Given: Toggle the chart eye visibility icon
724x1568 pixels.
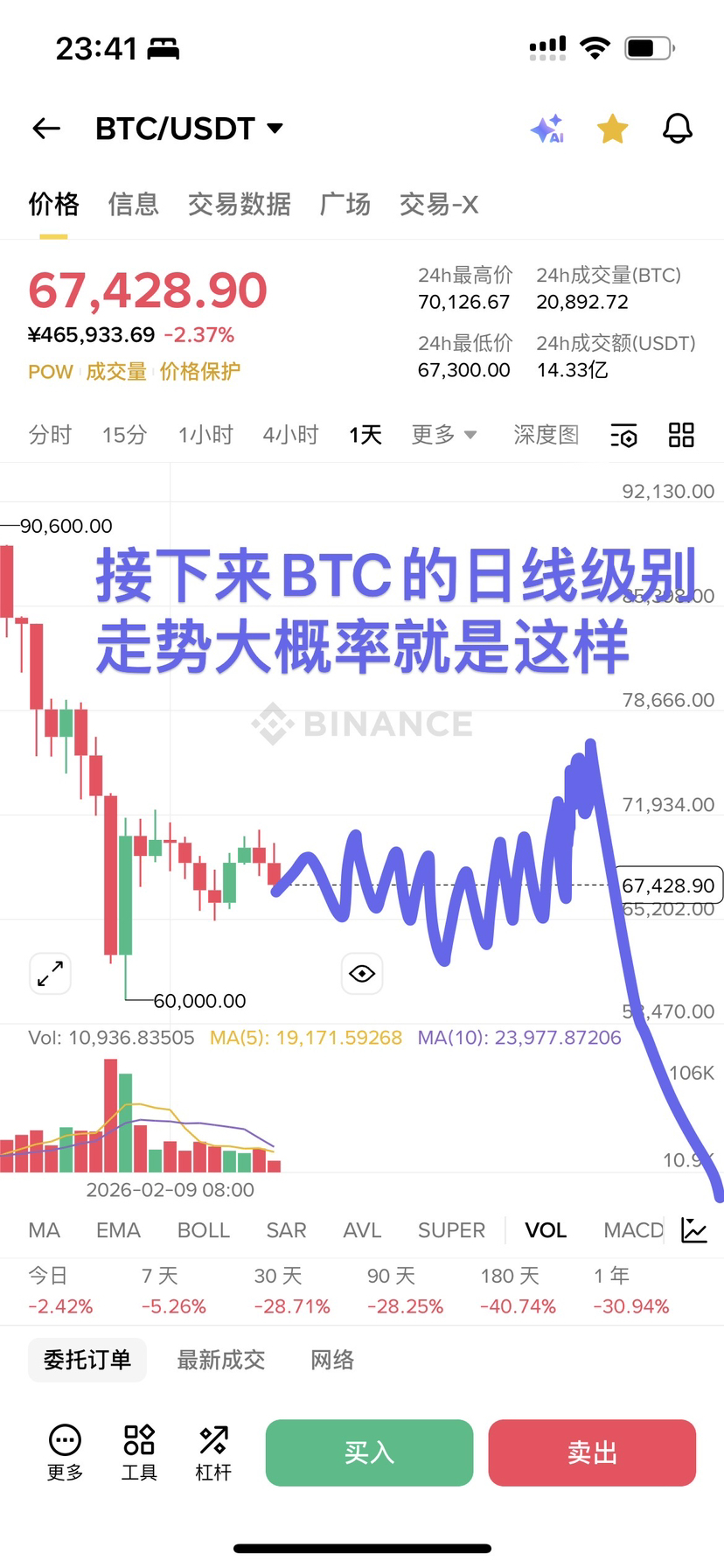Looking at the screenshot, I should [x=362, y=973].
